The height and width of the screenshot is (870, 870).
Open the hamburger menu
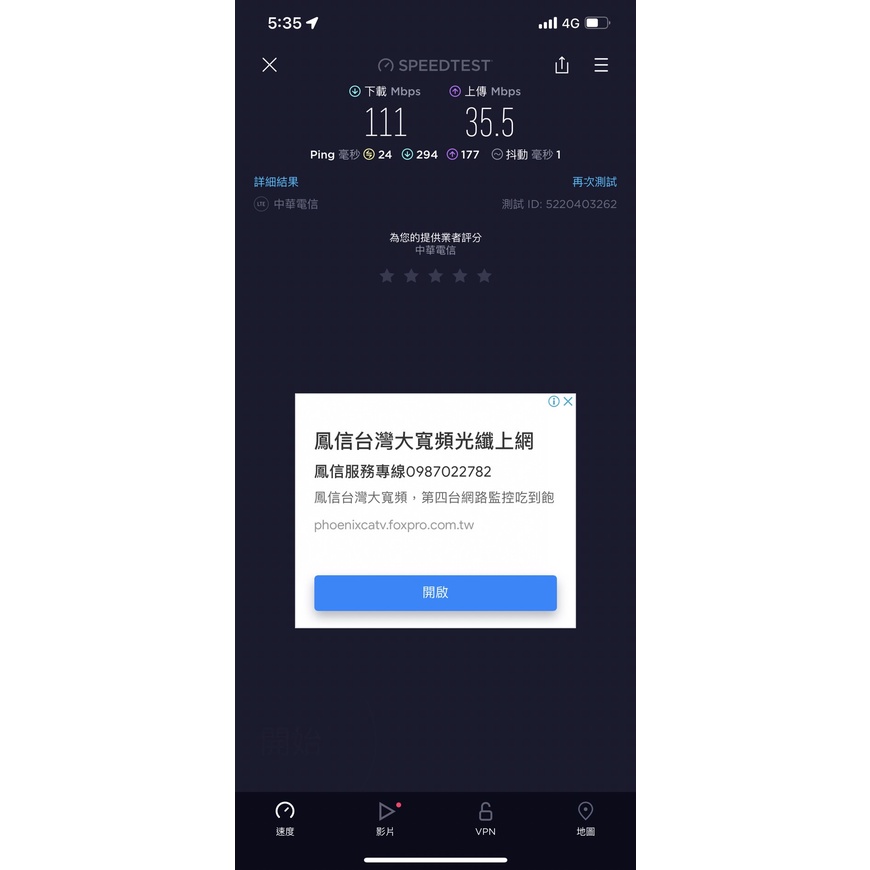(x=601, y=65)
